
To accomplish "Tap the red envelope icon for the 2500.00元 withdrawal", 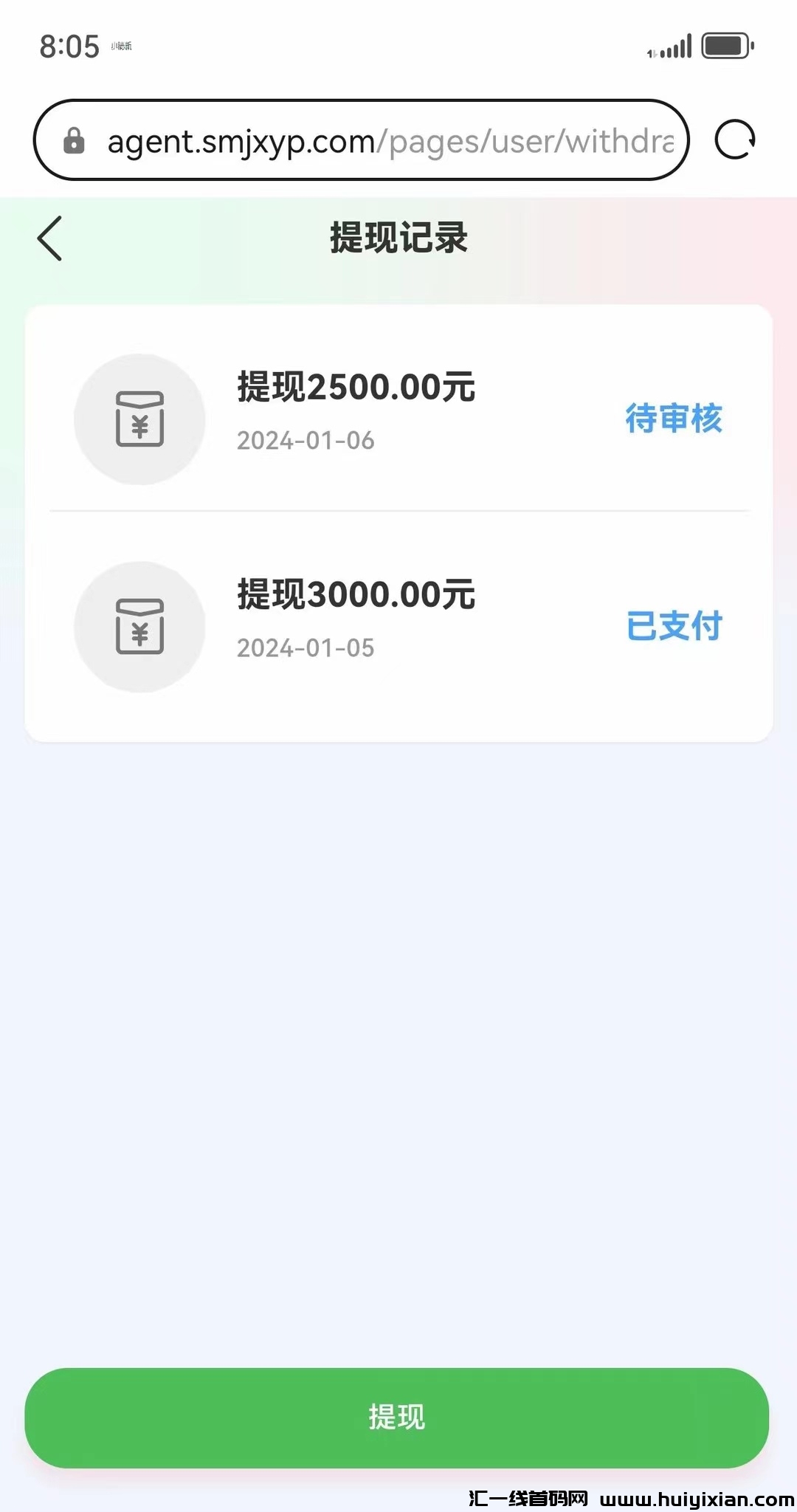I will [139, 419].
